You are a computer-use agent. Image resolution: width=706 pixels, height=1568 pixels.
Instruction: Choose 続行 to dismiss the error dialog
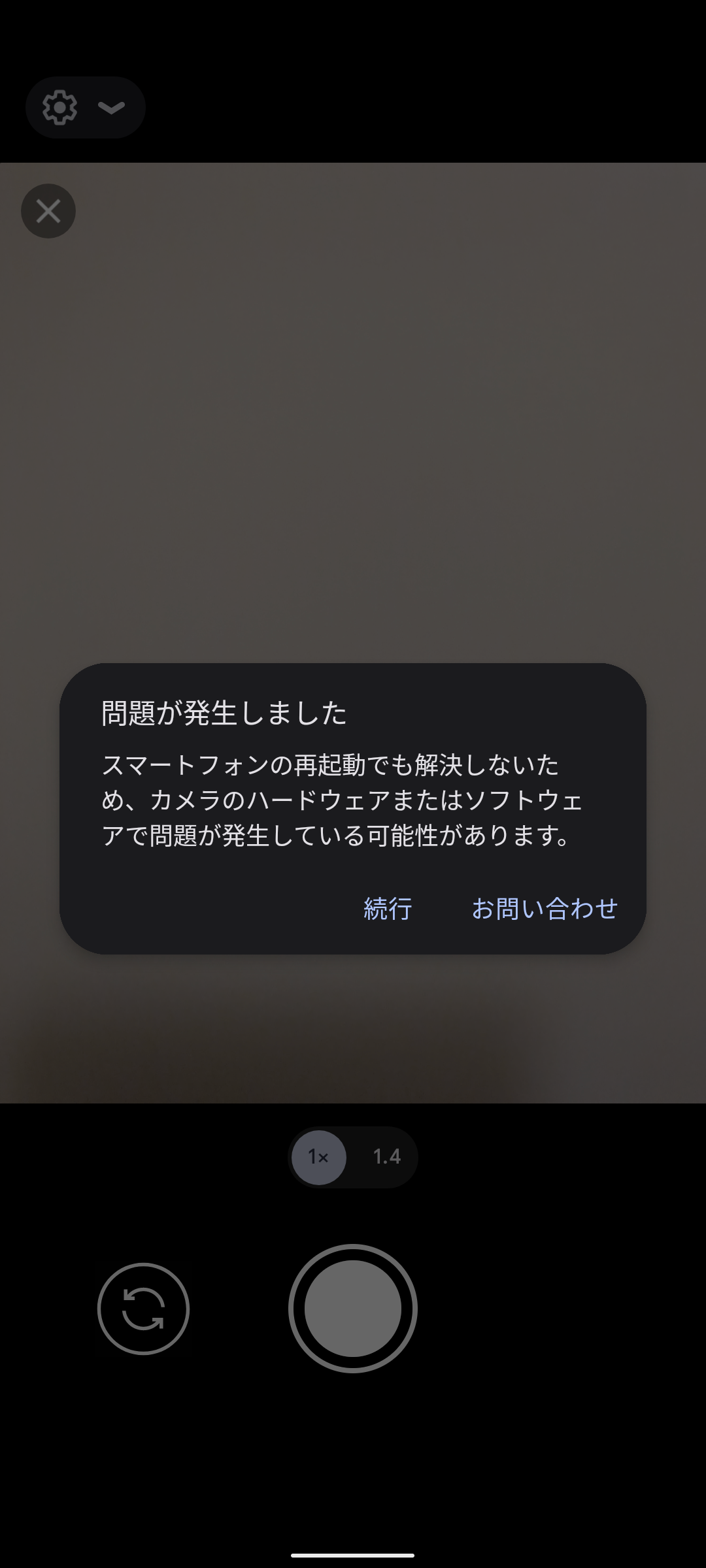pos(387,908)
